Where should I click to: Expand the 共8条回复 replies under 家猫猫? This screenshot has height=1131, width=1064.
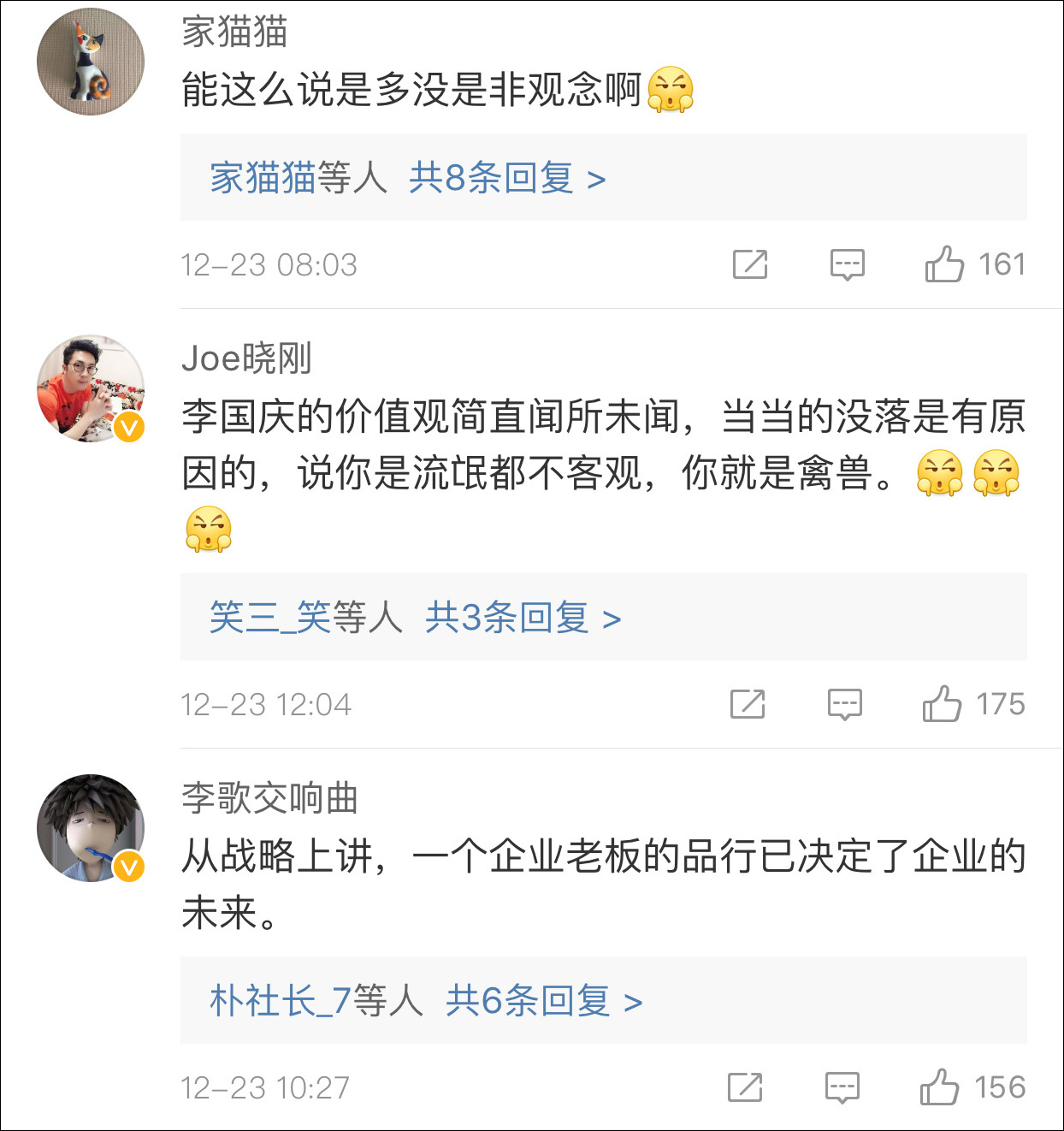tap(507, 178)
